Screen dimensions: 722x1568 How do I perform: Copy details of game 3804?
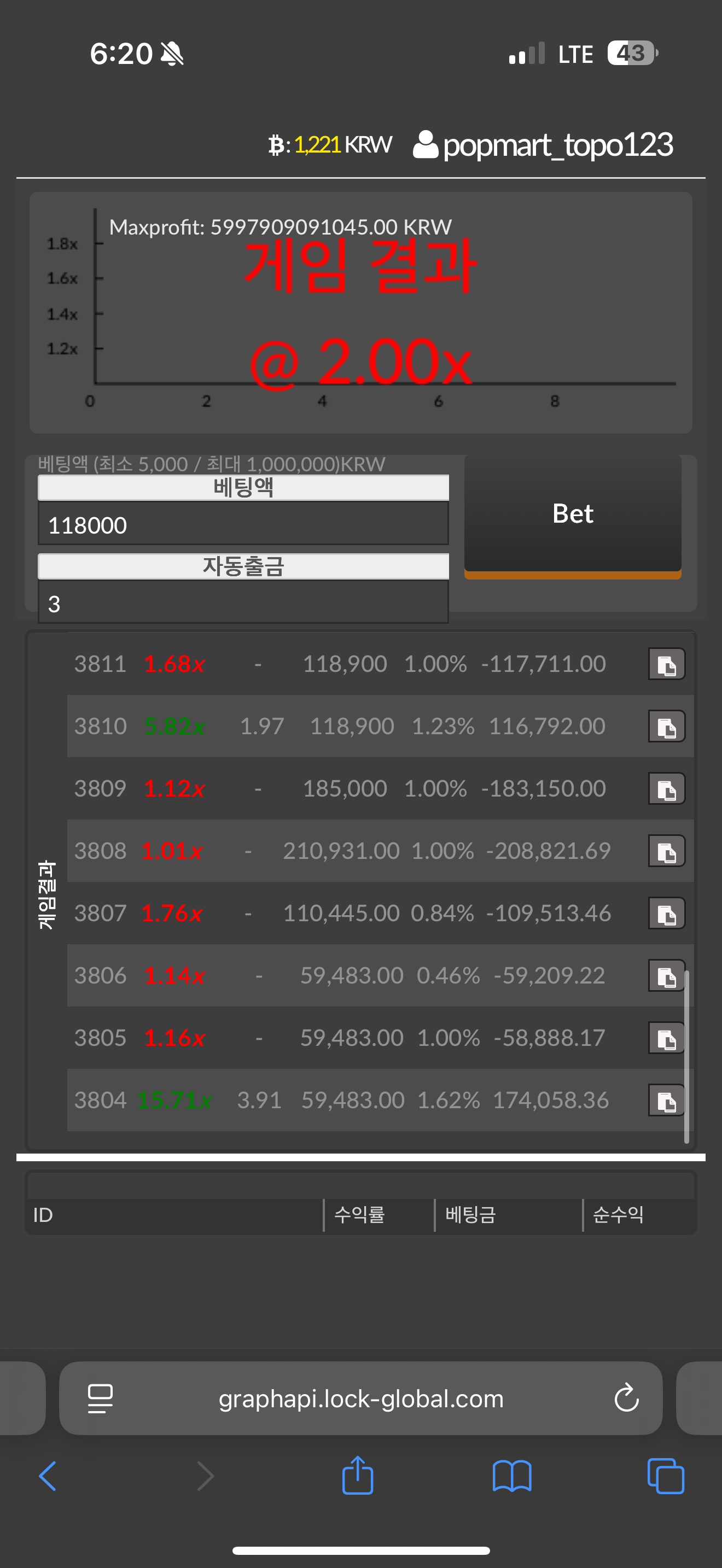point(666,1101)
